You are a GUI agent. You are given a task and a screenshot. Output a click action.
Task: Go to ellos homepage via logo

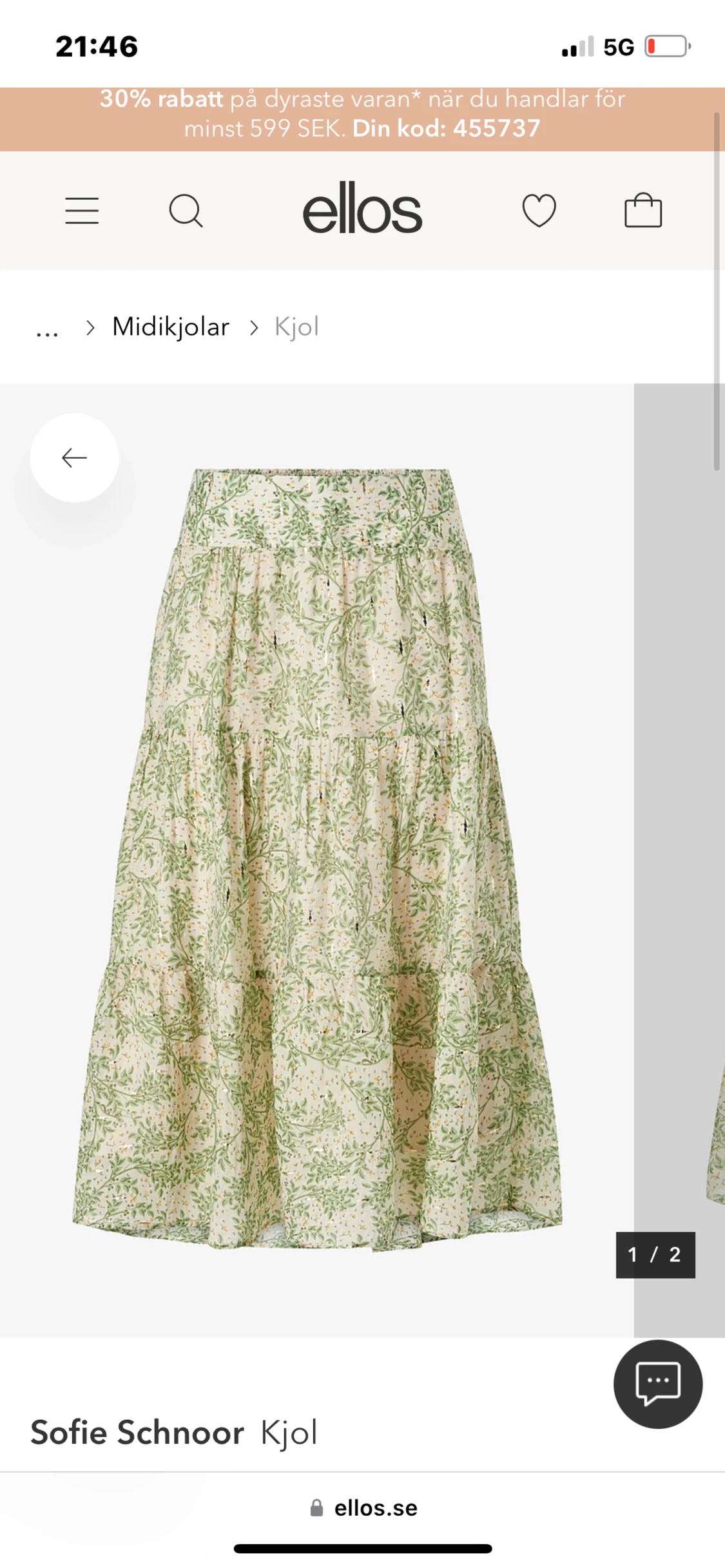tap(362, 209)
